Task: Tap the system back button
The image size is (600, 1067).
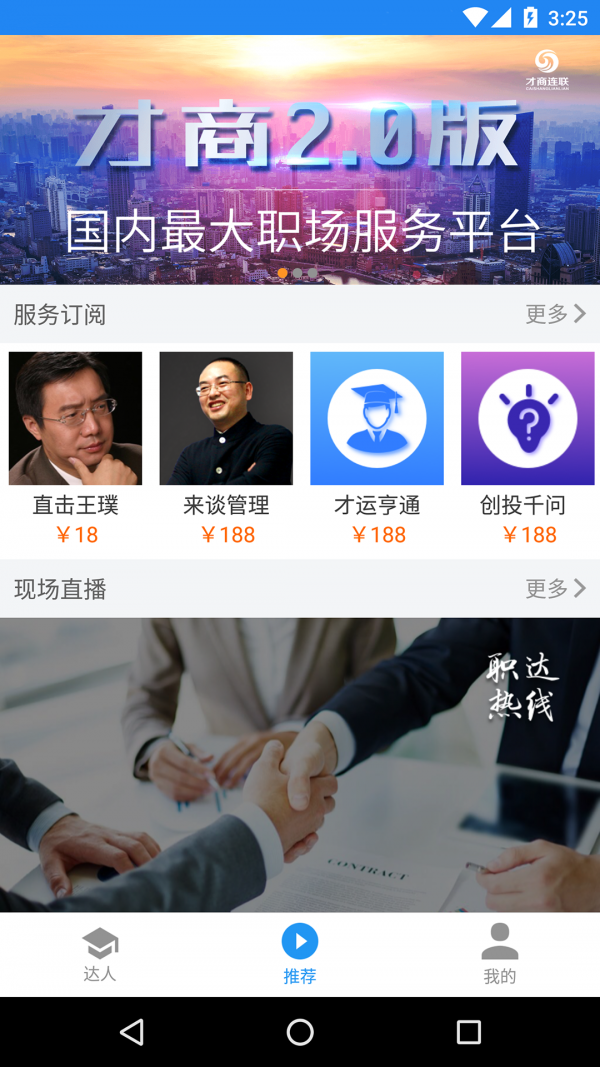Action: 131,1032
